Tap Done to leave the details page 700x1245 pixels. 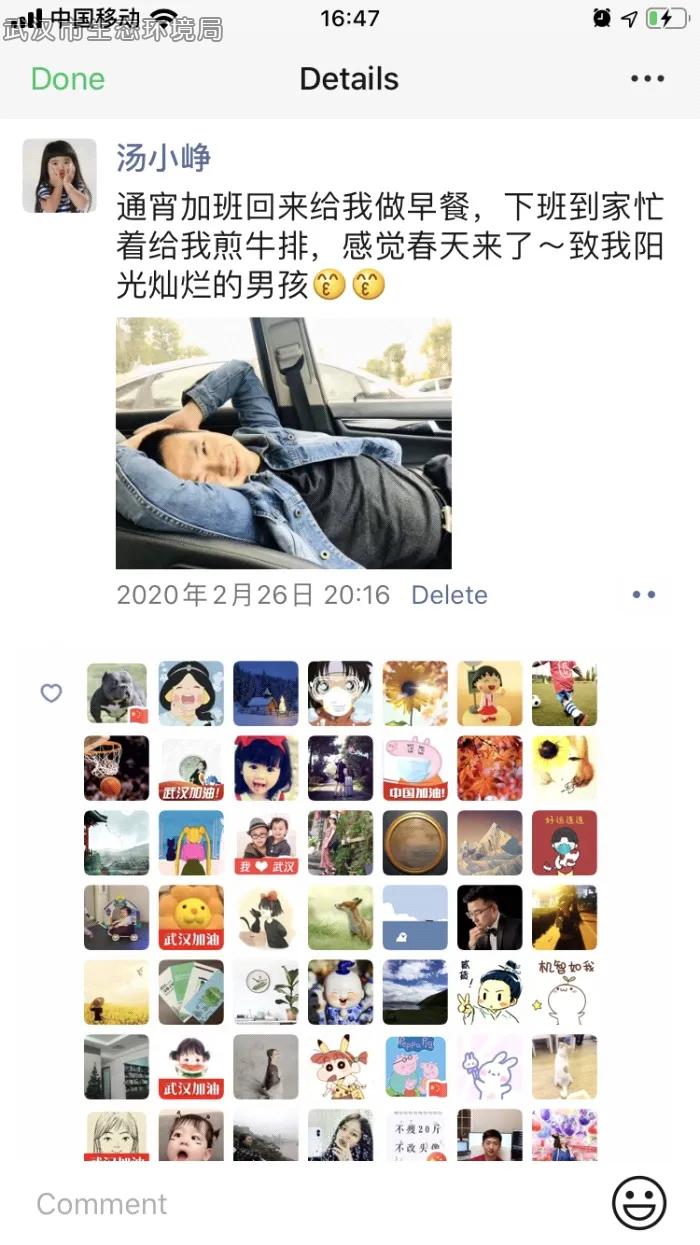pyautogui.click(x=68, y=79)
